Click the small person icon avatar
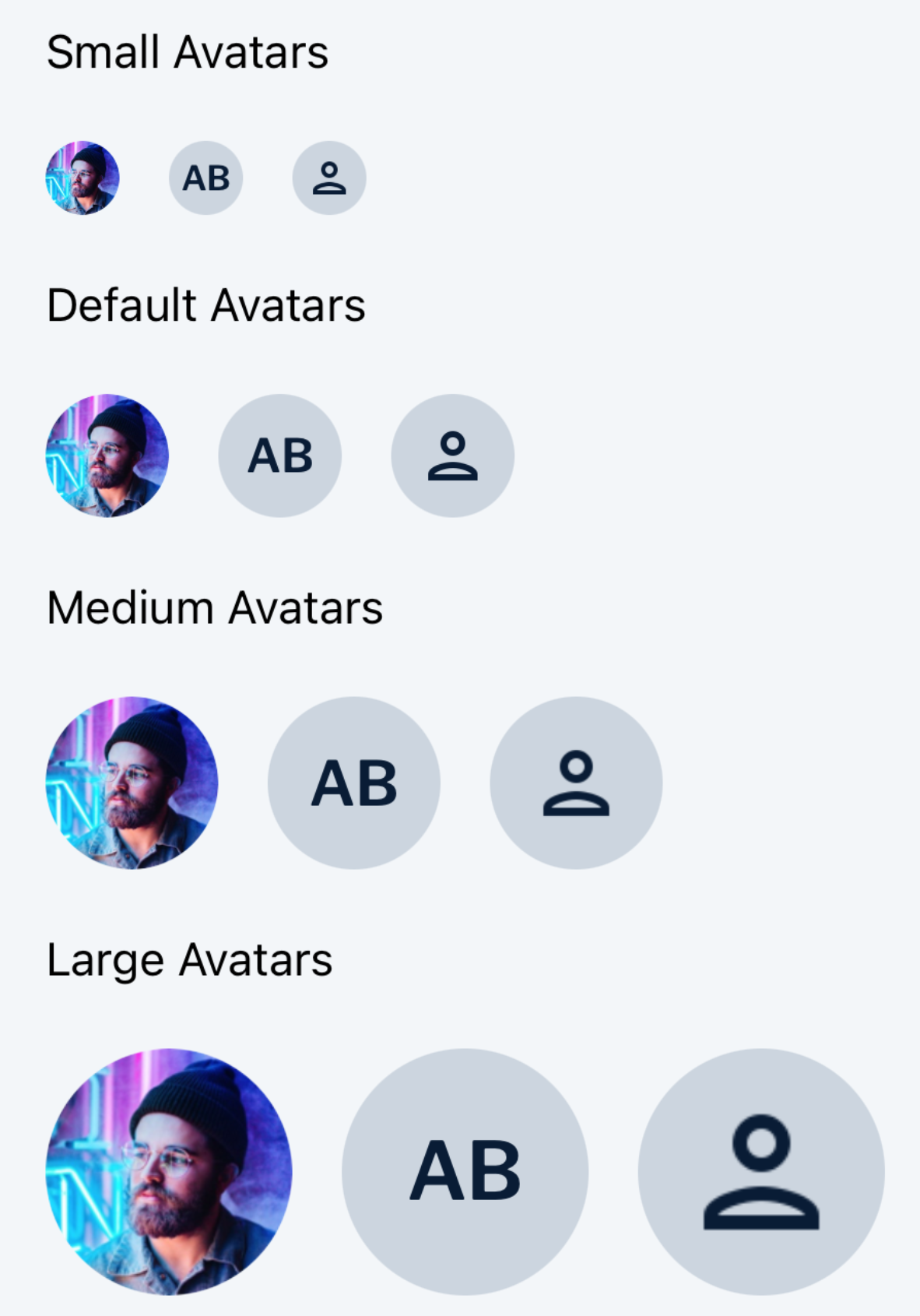The height and width of the screenshot is (1316, 920). point(329,177)
